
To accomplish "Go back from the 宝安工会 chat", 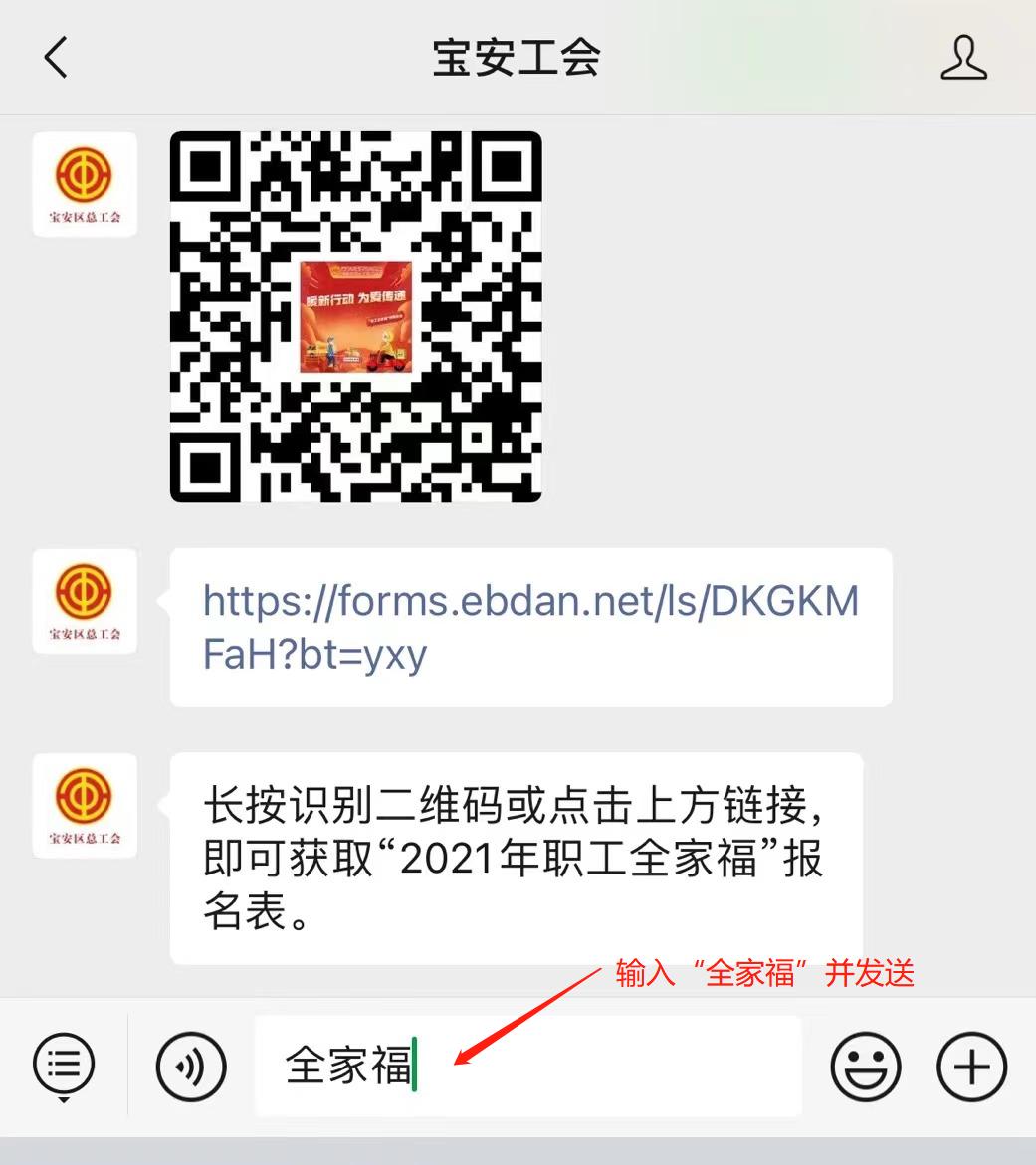I will [x=57, y=57].
